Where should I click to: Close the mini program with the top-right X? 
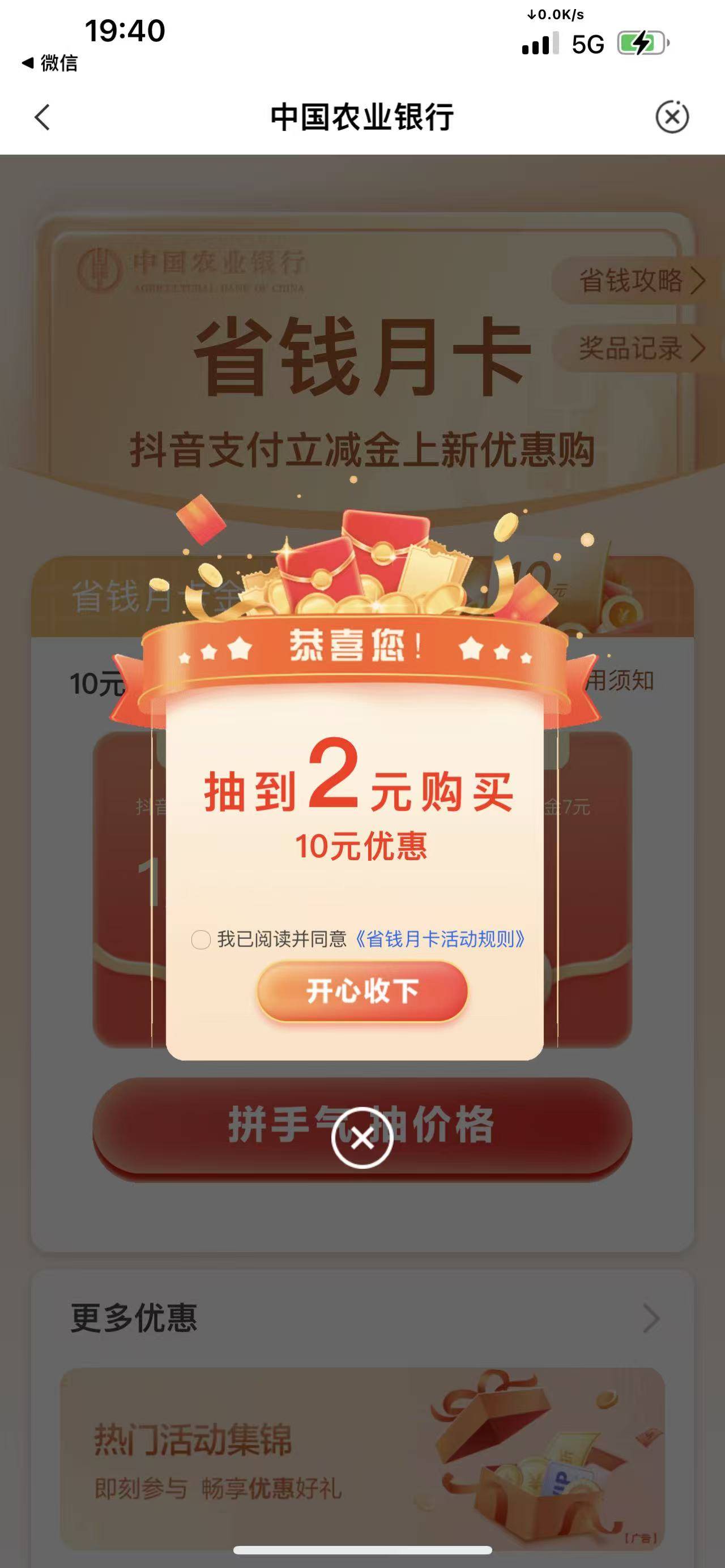(671, 116)
